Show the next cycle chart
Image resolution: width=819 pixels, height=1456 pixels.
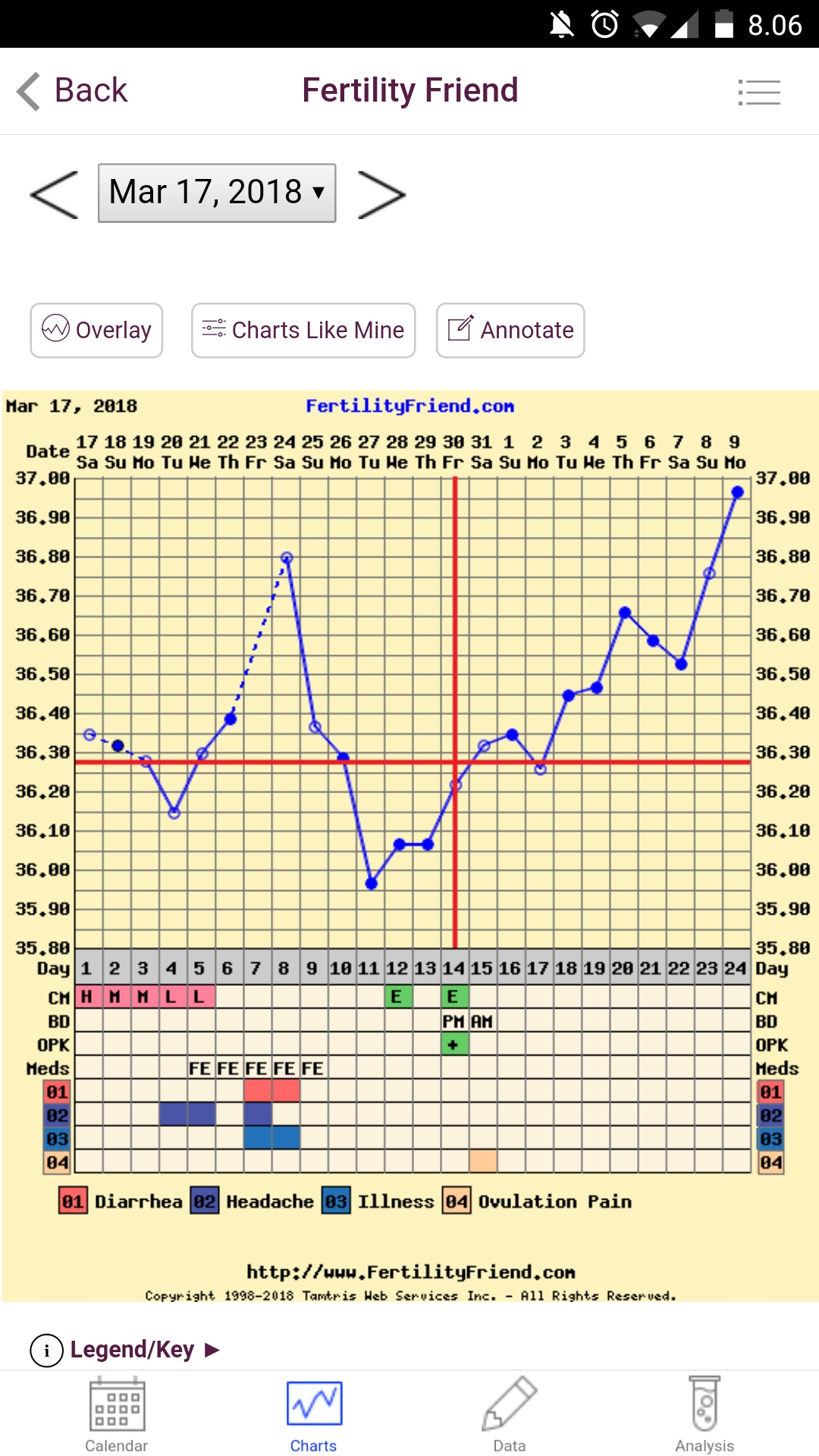(381, 194)
